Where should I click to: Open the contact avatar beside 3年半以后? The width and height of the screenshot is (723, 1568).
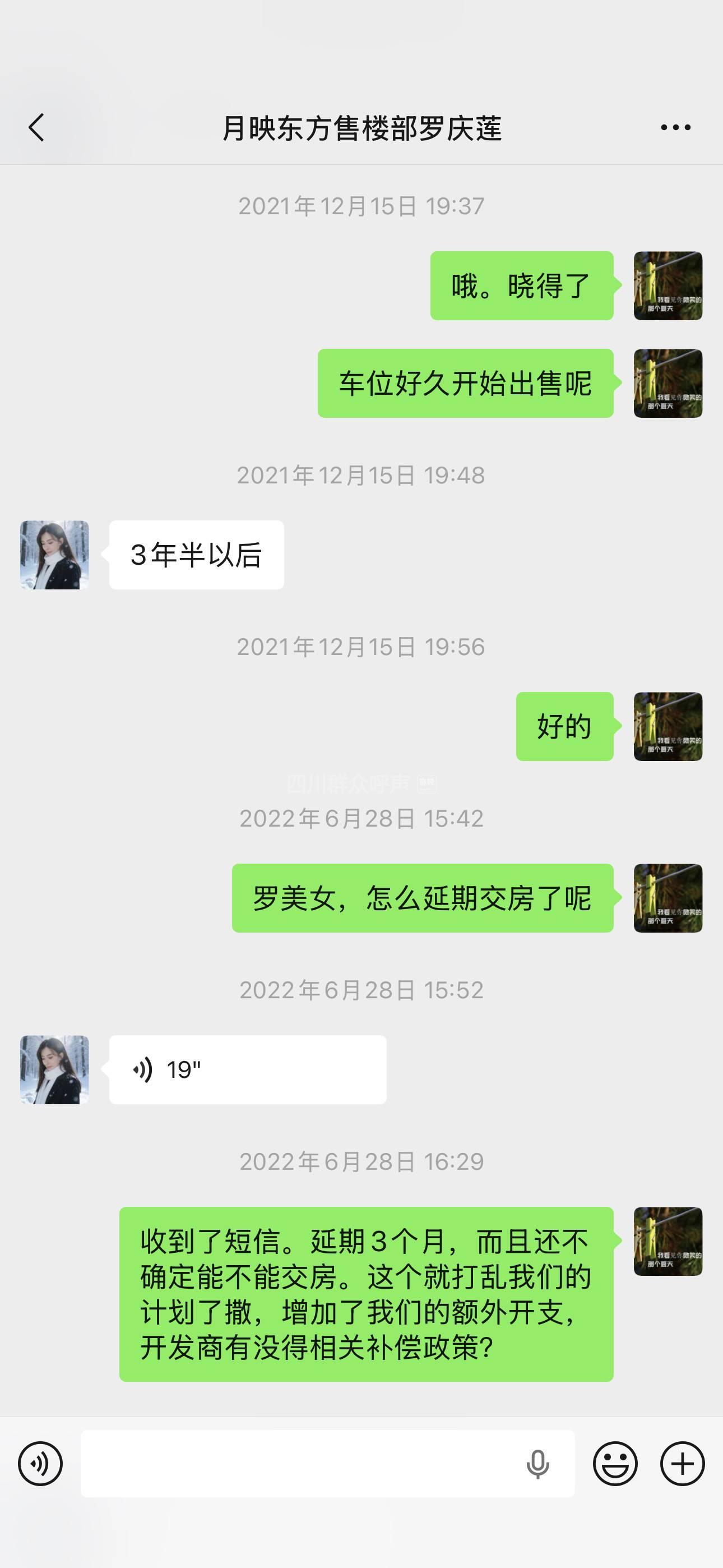[55, 555]
